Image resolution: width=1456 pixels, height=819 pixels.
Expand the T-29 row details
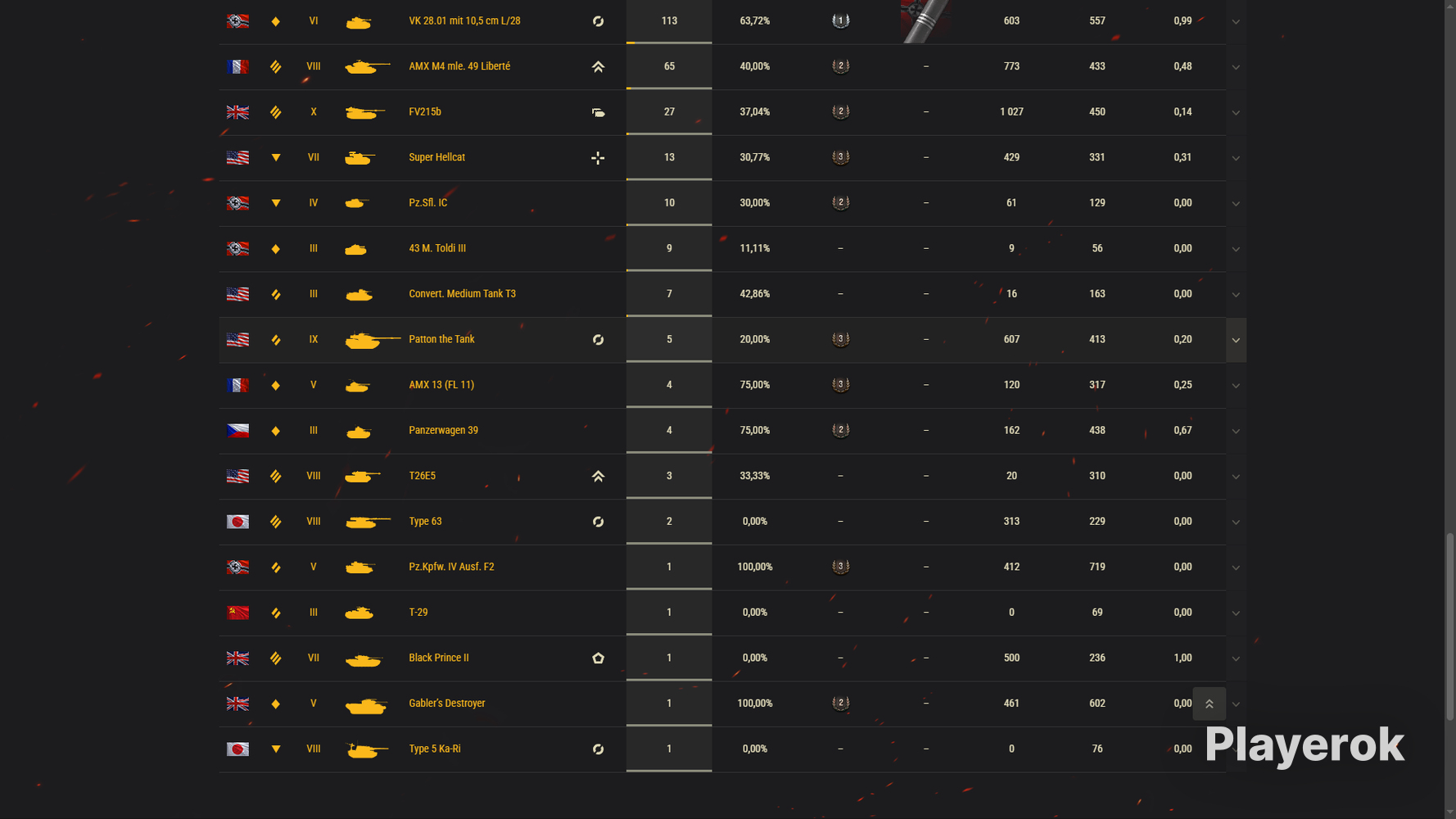coord(1236,613)
